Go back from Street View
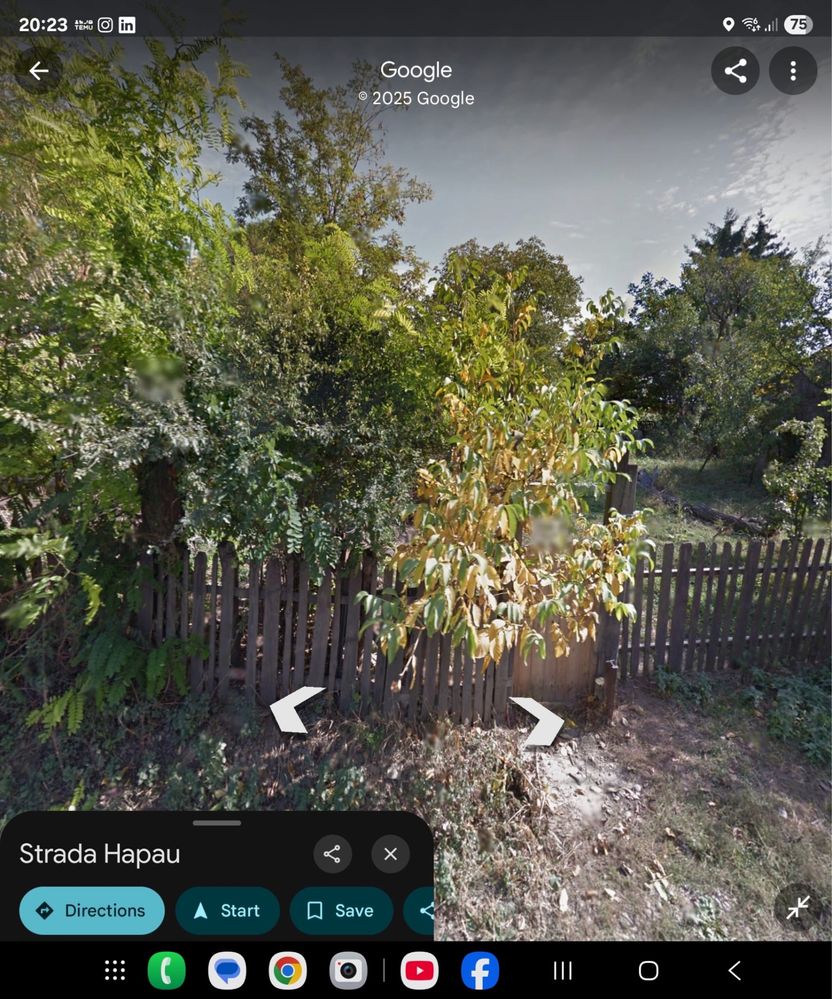This screenshot has width=832, height=999. (x=38, y=71)
